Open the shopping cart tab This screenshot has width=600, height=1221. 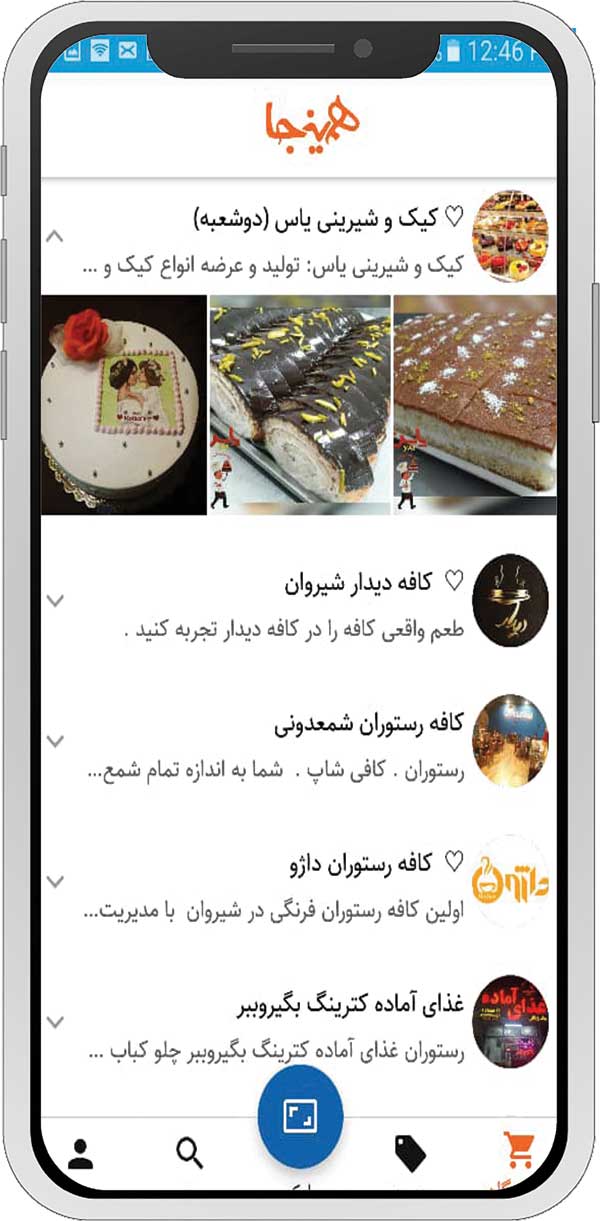tap(518, 1150)
